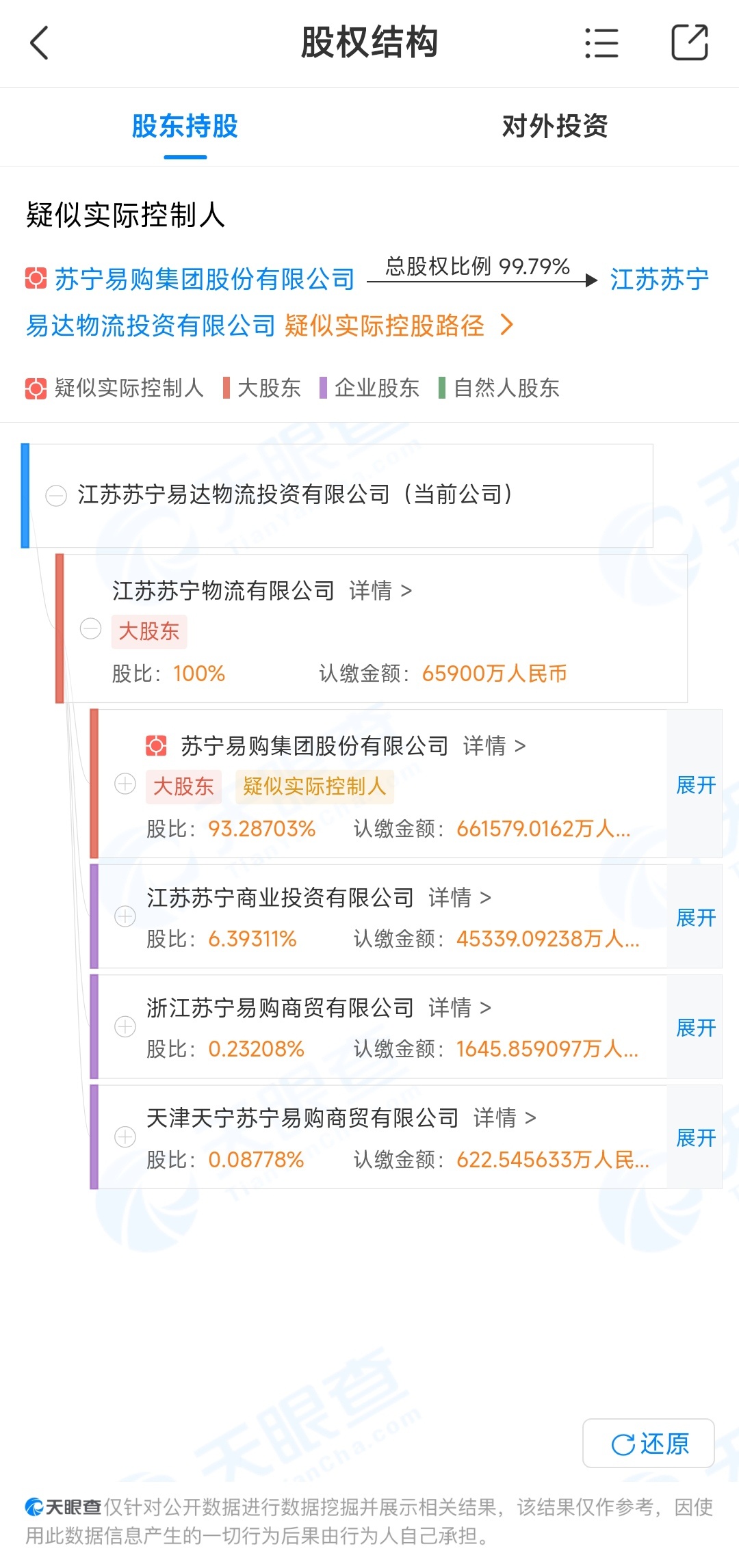Viewport: 739px width, 1568px height.
Task: Collapse the 江苏苏宁物流有限公司 node
Action: click(x=90, y=628)
